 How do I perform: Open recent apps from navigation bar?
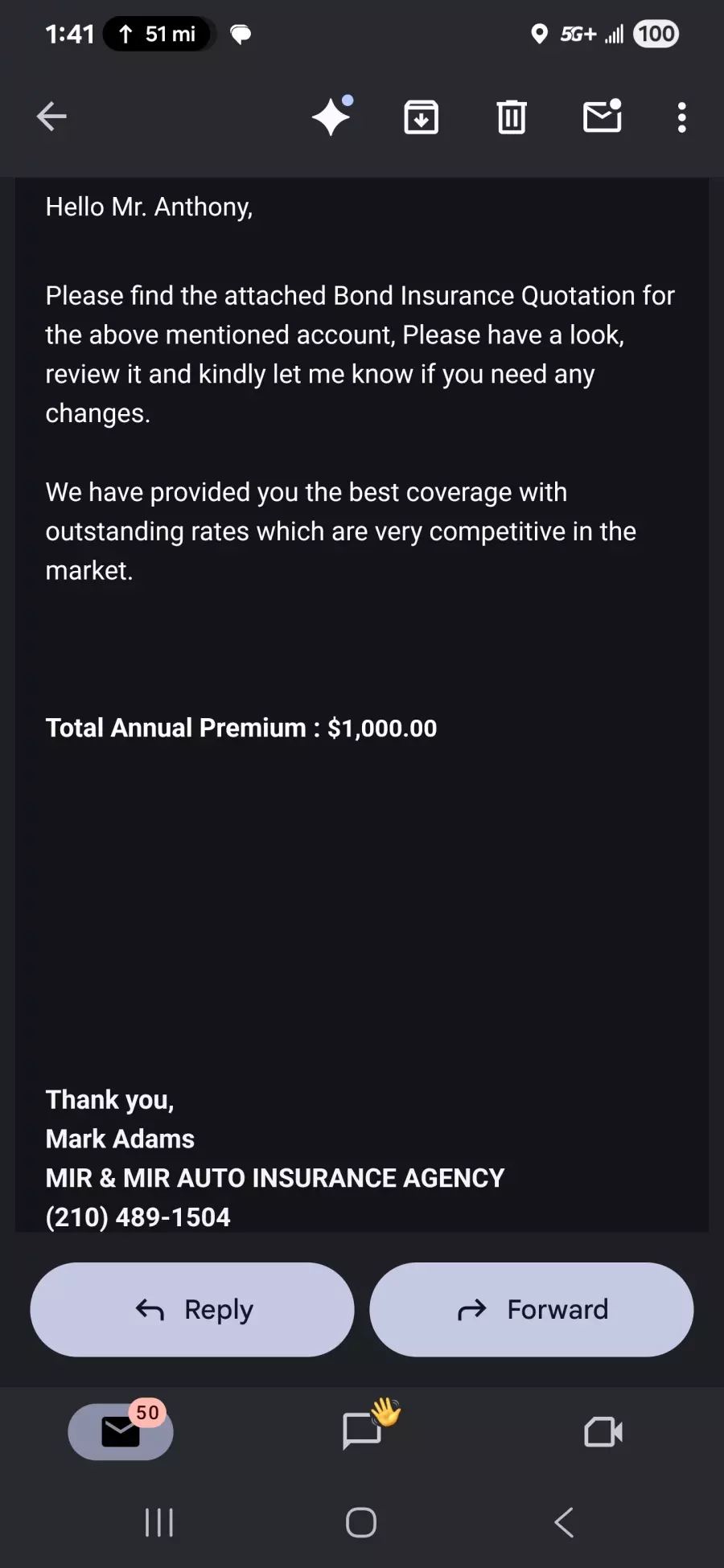click(159, 1522)
